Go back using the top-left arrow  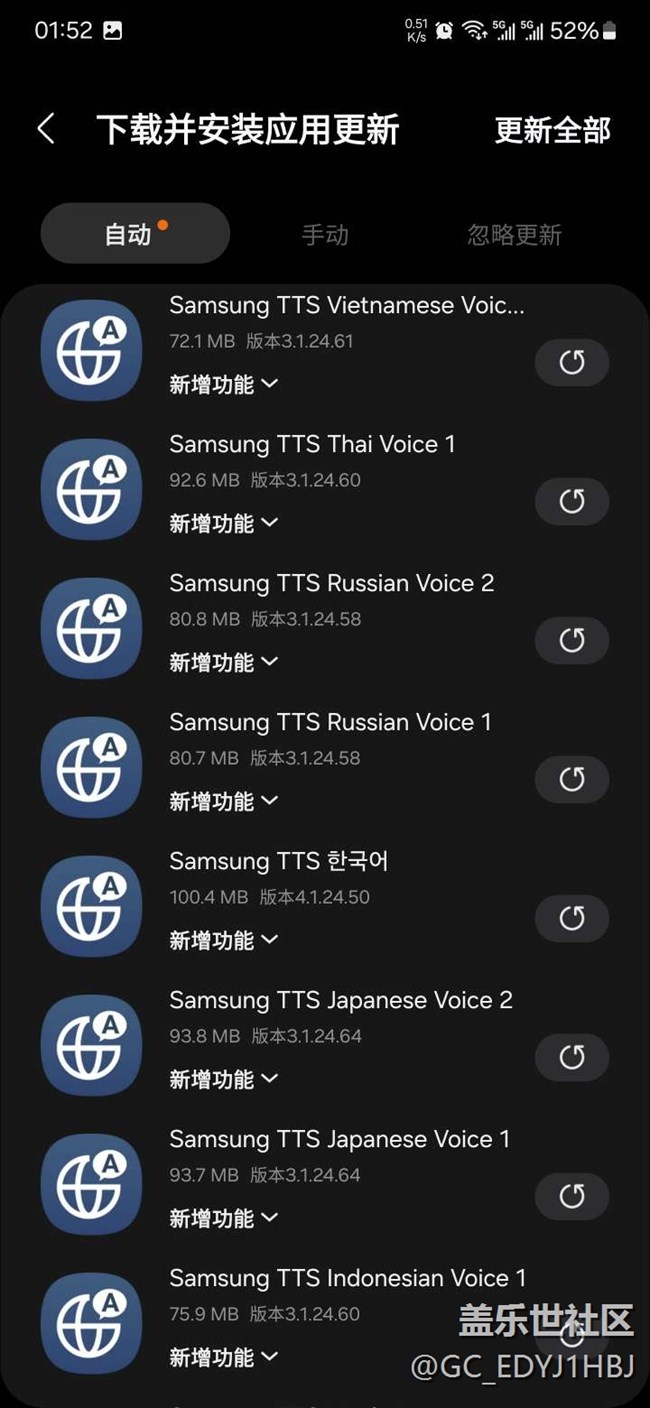(x=46, y=129)
